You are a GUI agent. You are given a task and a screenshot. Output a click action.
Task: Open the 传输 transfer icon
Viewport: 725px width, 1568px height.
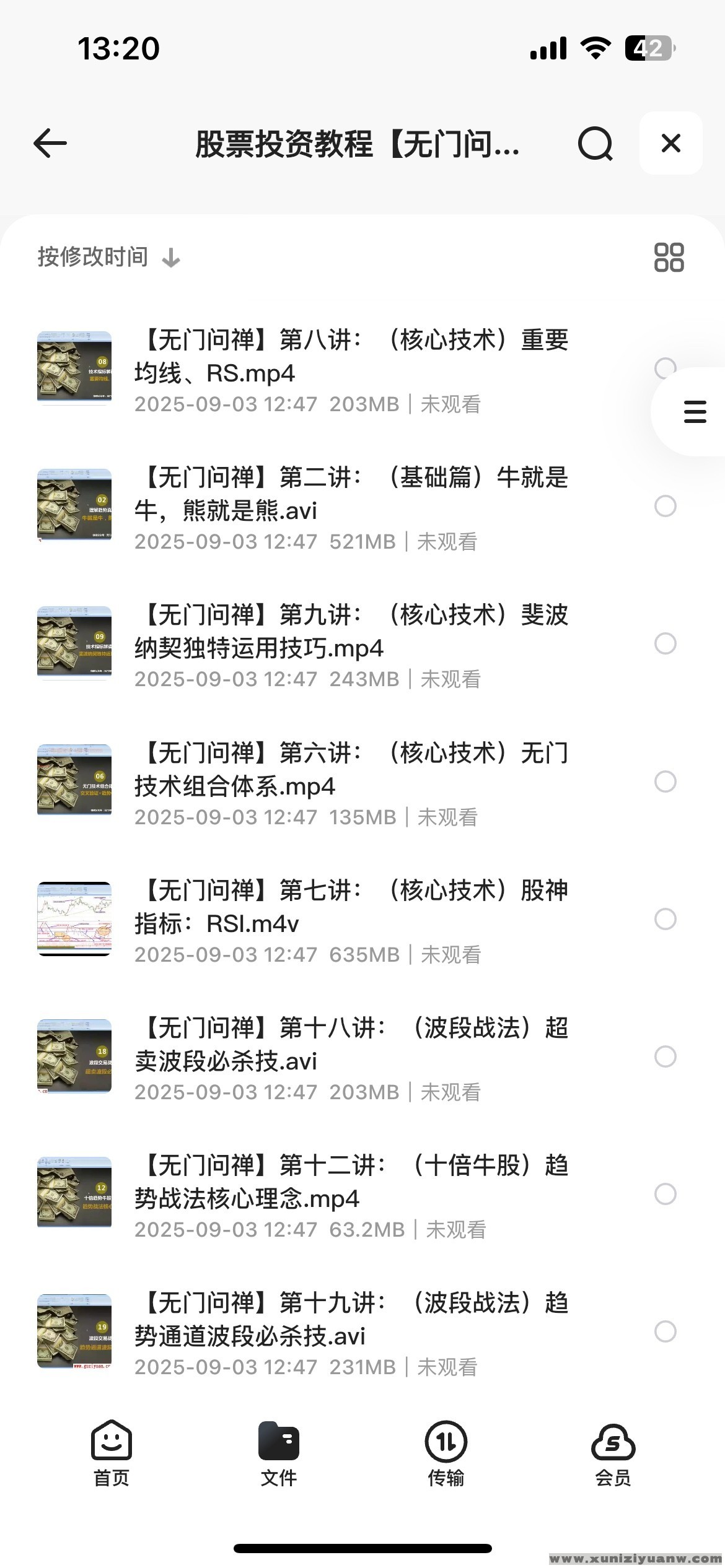pyautogui.click(x=446, y=1456)
